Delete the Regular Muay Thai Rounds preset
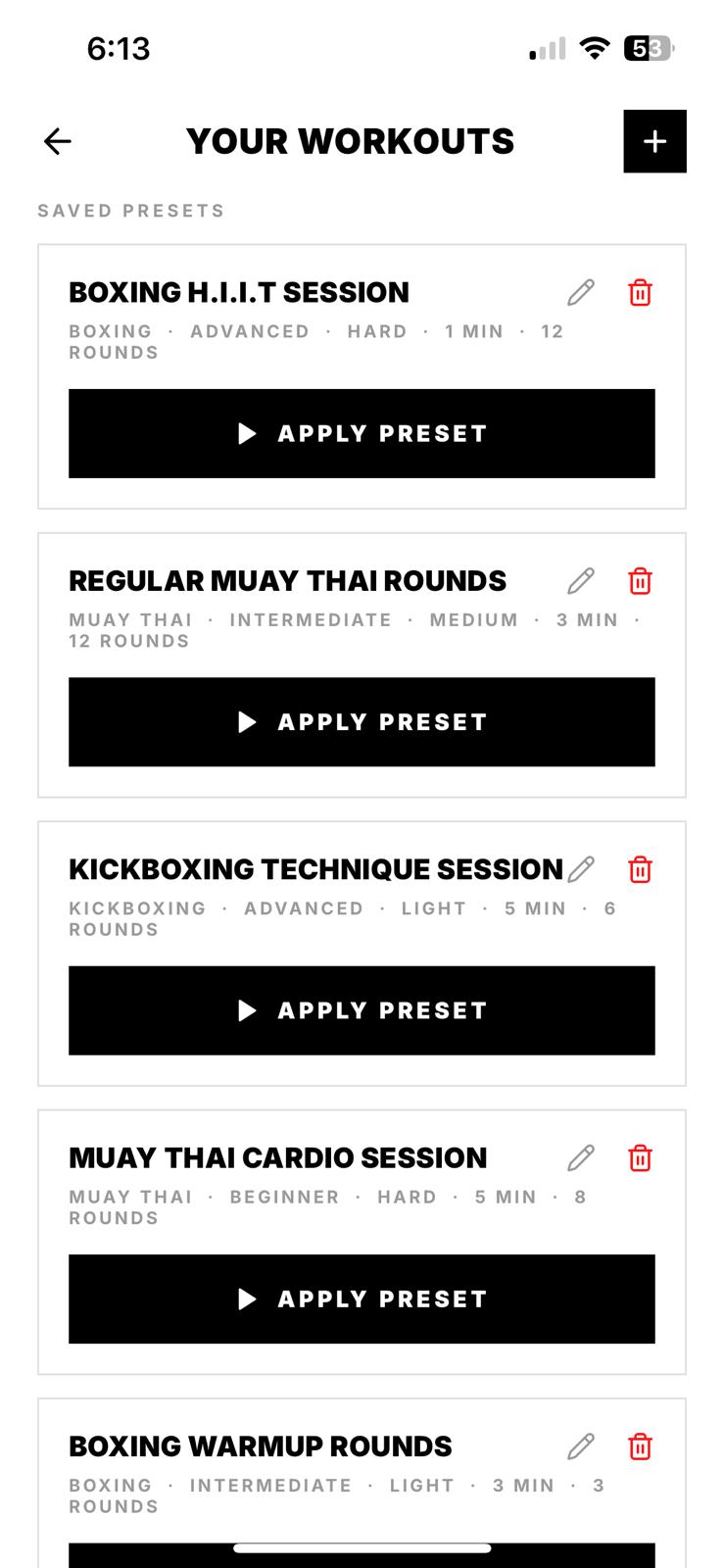 coord(640,581)
